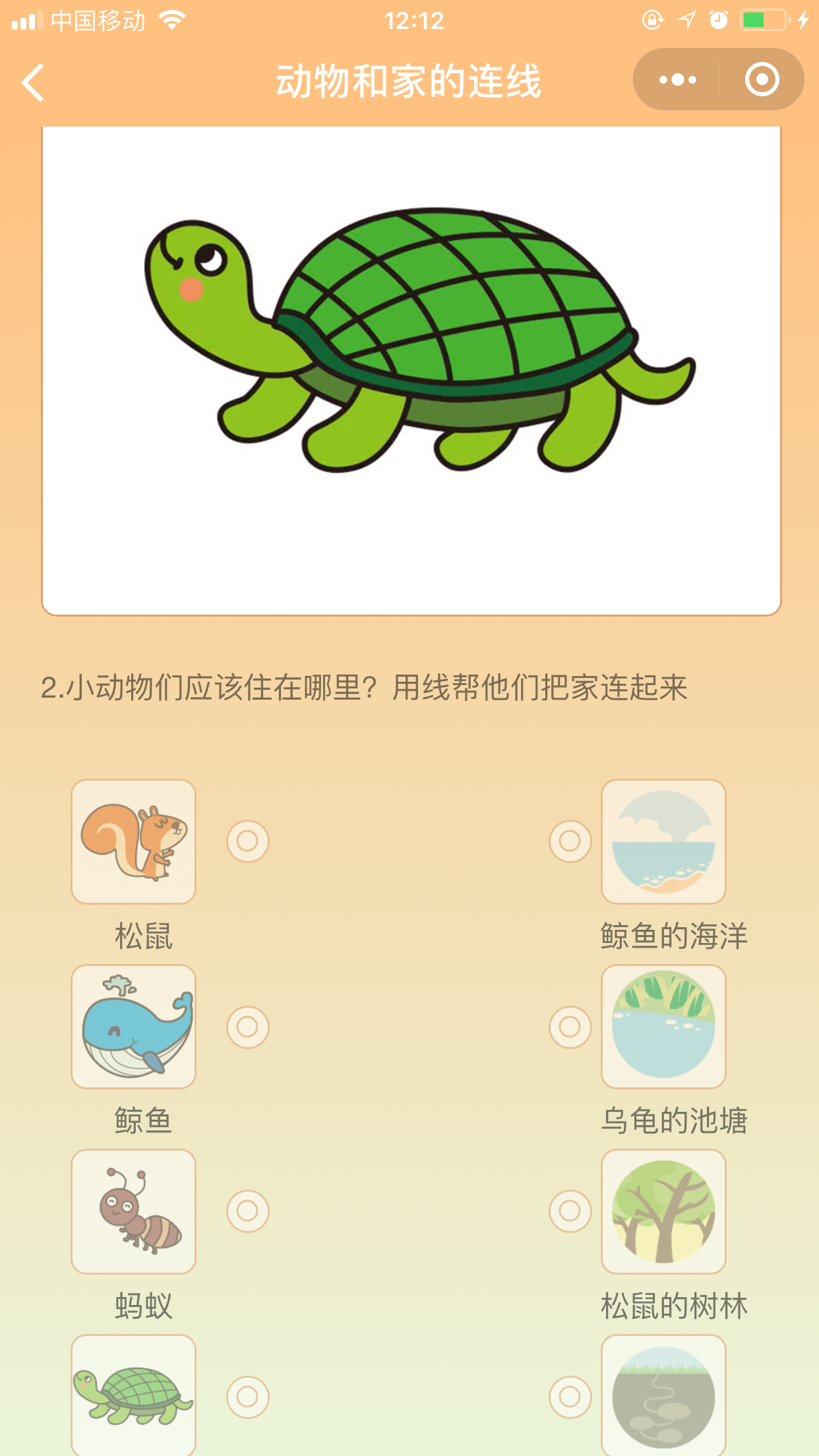Open the mini program more-options menu

pos(677,80)
